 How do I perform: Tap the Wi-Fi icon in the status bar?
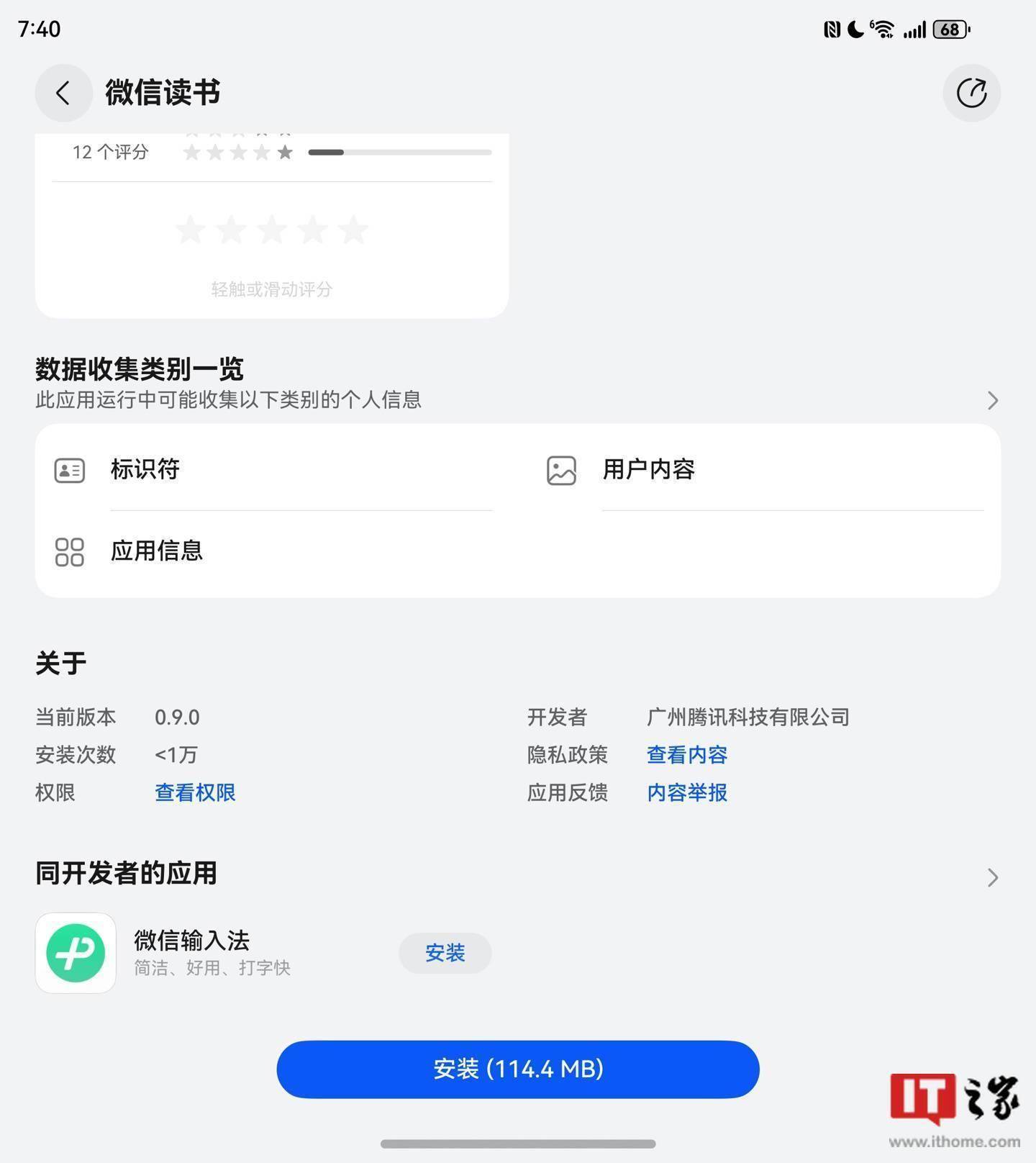[x=883, y=30]
